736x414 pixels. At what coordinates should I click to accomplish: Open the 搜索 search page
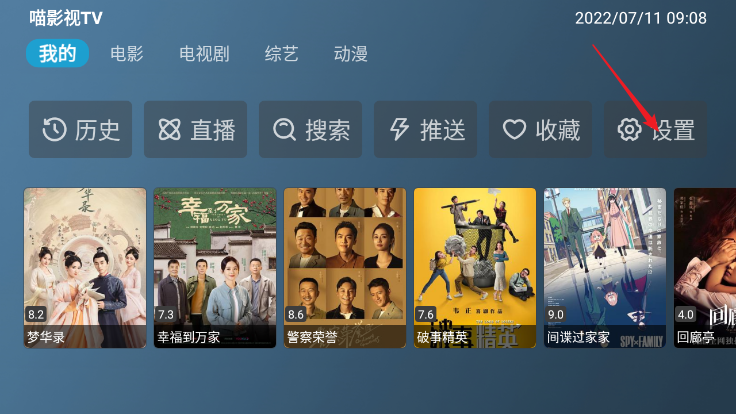[x=311, y=130]
